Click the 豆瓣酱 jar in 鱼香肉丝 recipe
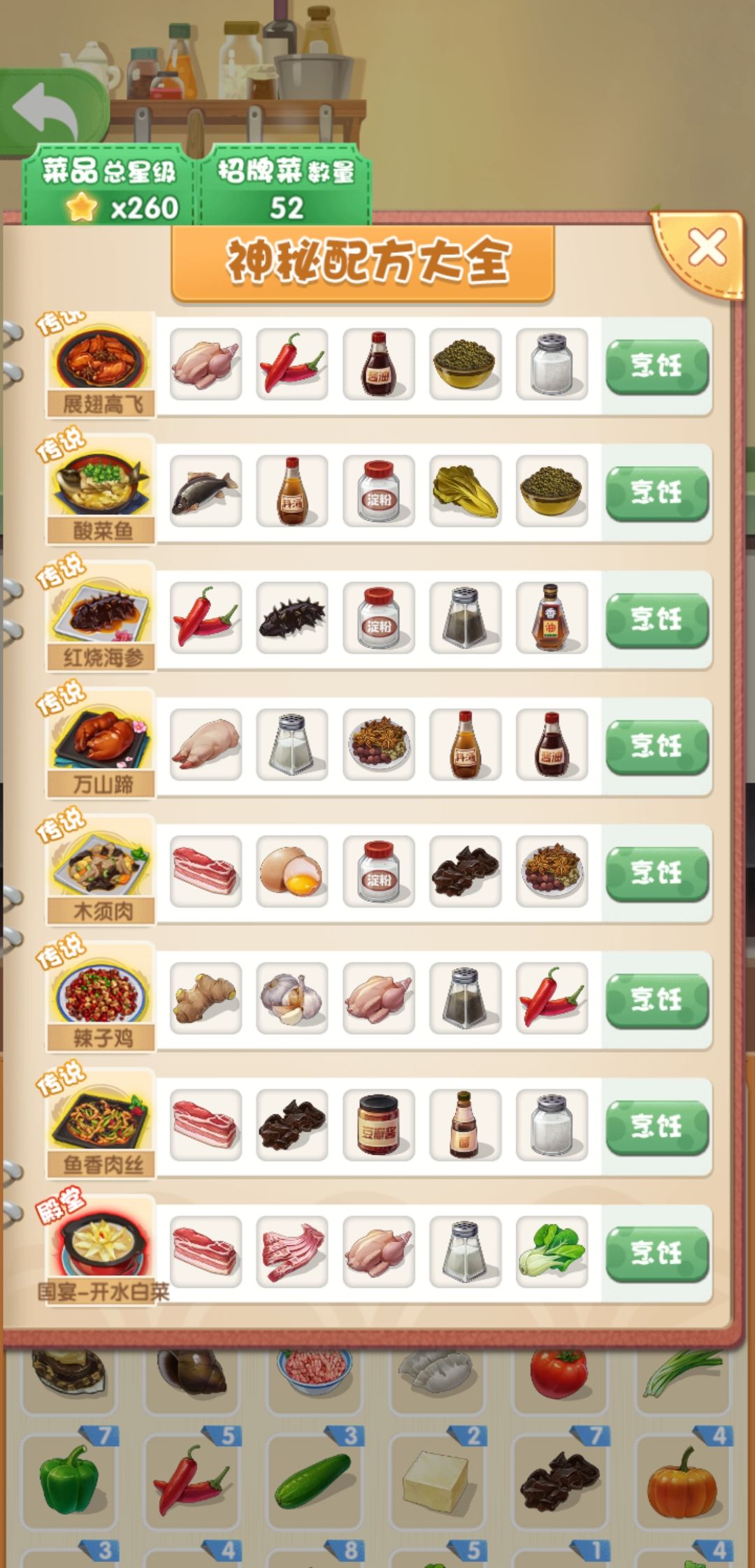 (x=380, y=1125)
